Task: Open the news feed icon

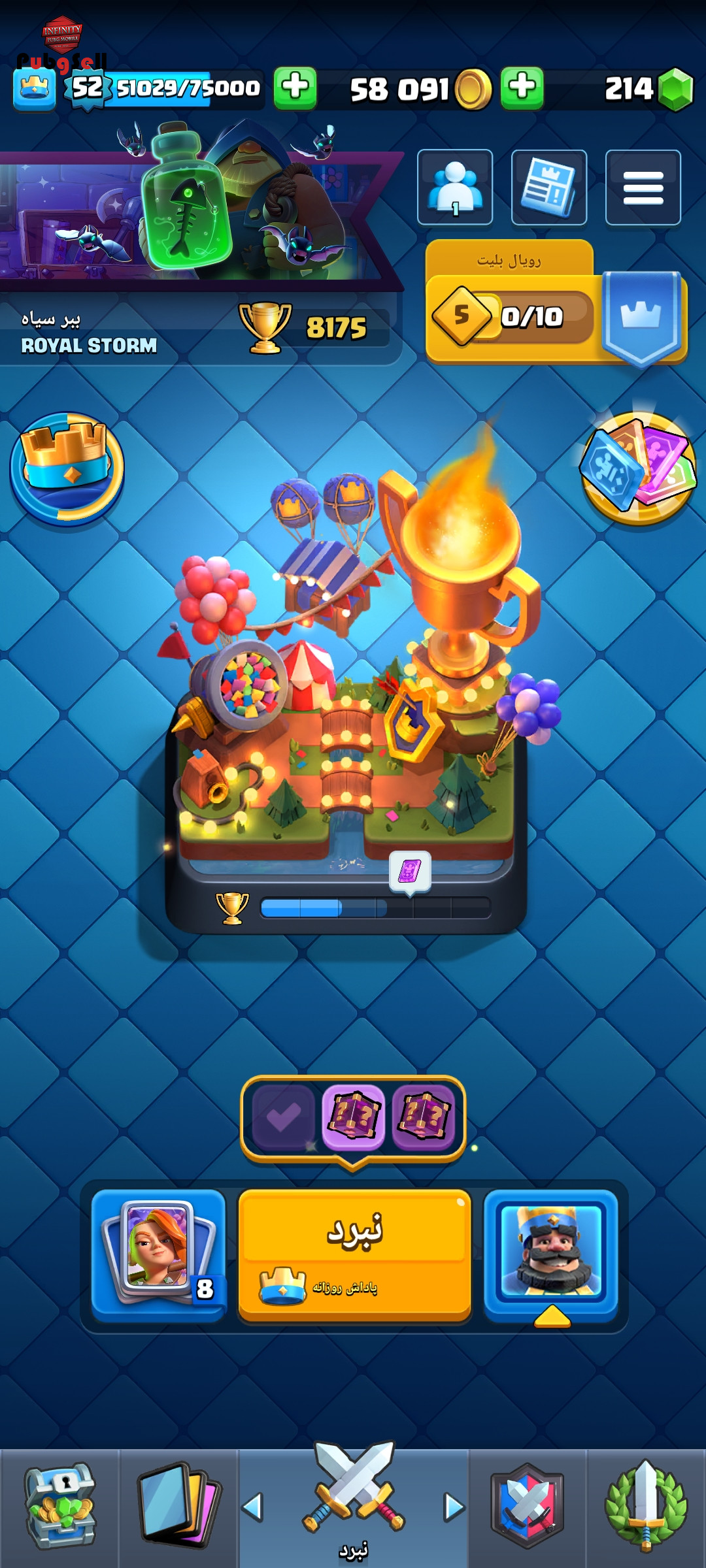Action: click(x=549, y=188)
